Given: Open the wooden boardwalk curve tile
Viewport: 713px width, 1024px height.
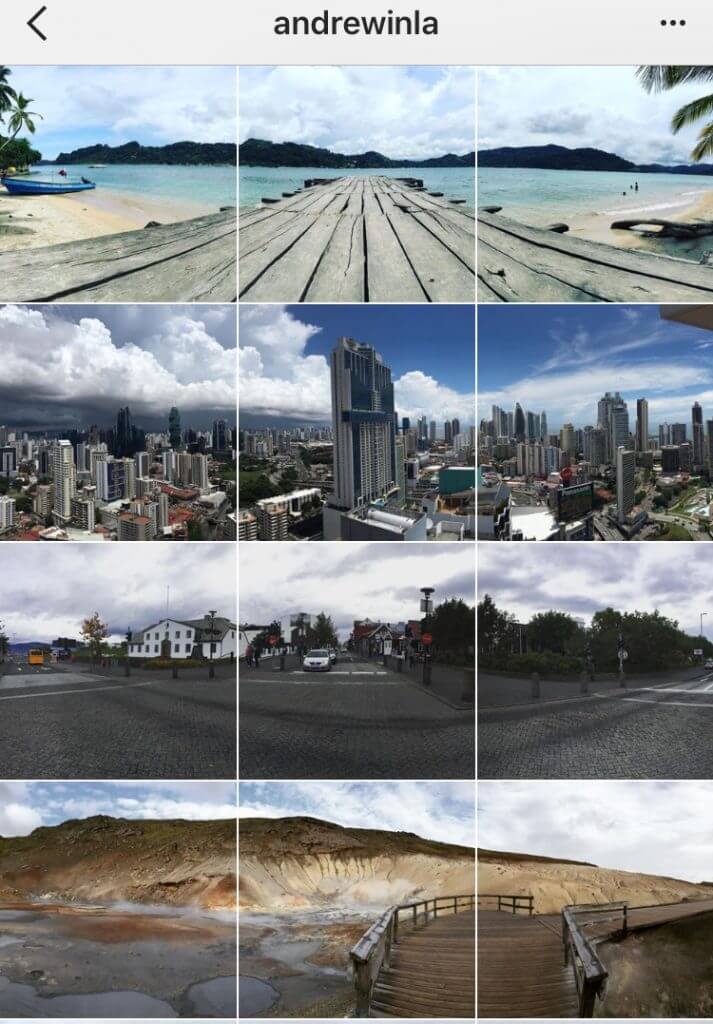Looking at the screenshot, I should tap(595, 899).
